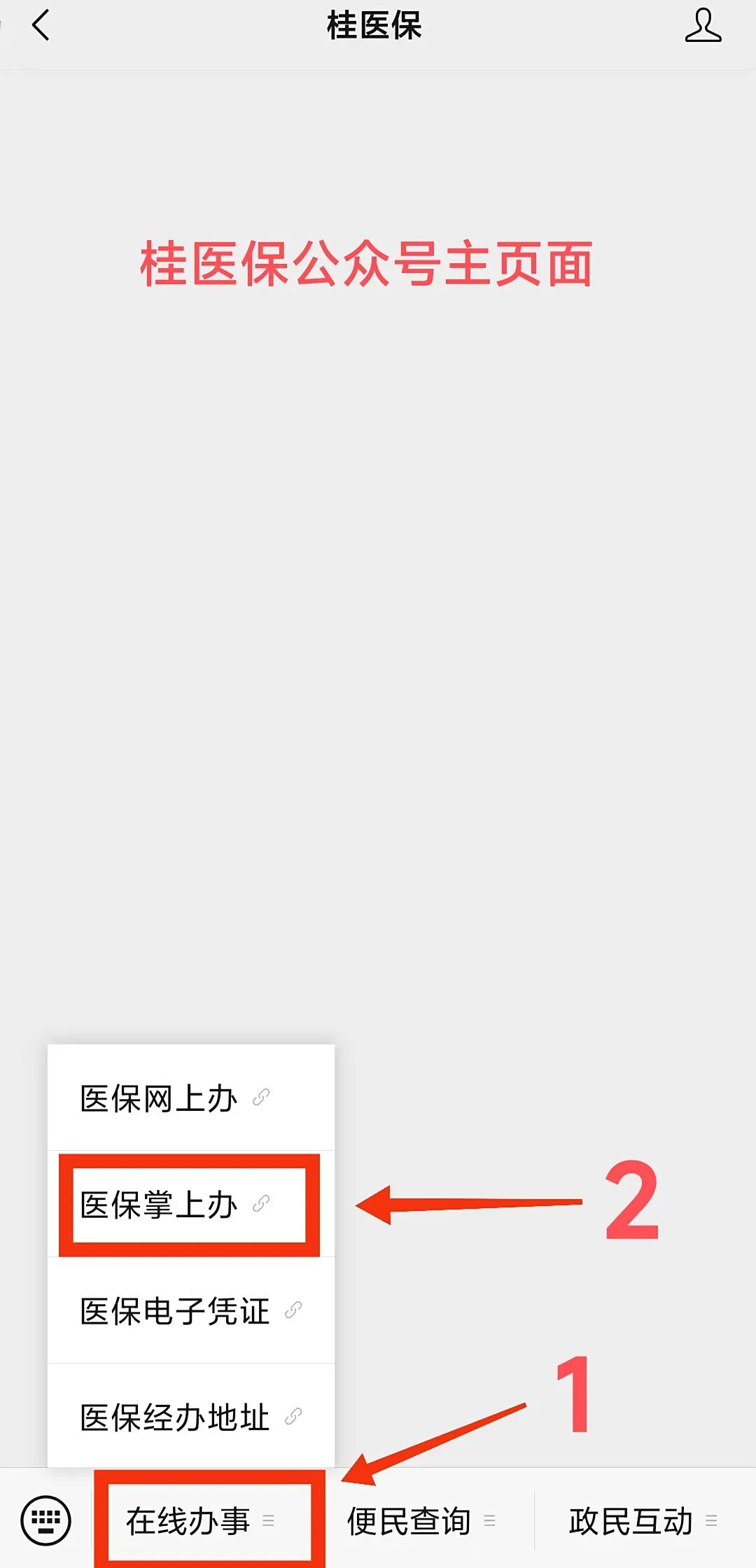Switch to keyboard input mode
756x1568 pixels.
pos(46,1520)
